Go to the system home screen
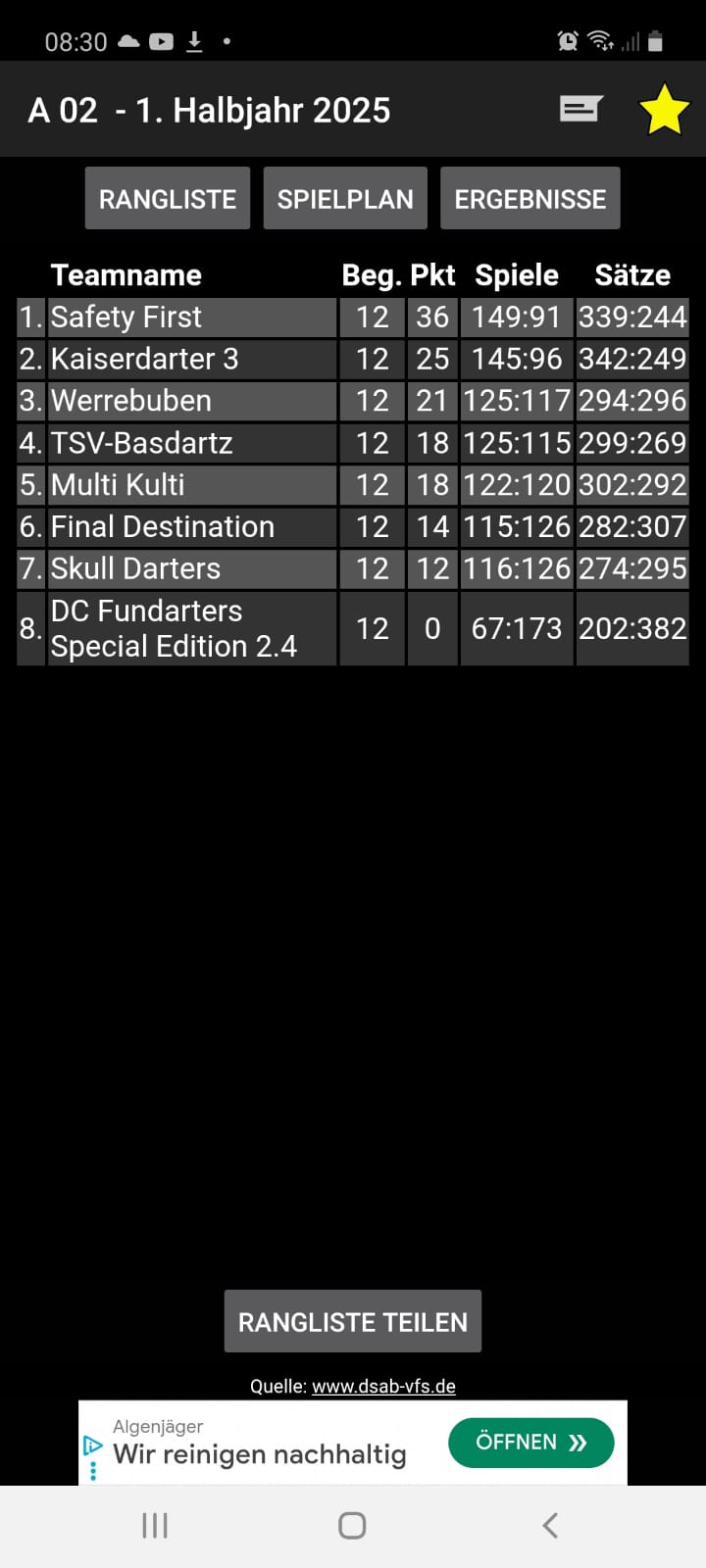Screen dimensions: 706x1568 coord(352,1526)
